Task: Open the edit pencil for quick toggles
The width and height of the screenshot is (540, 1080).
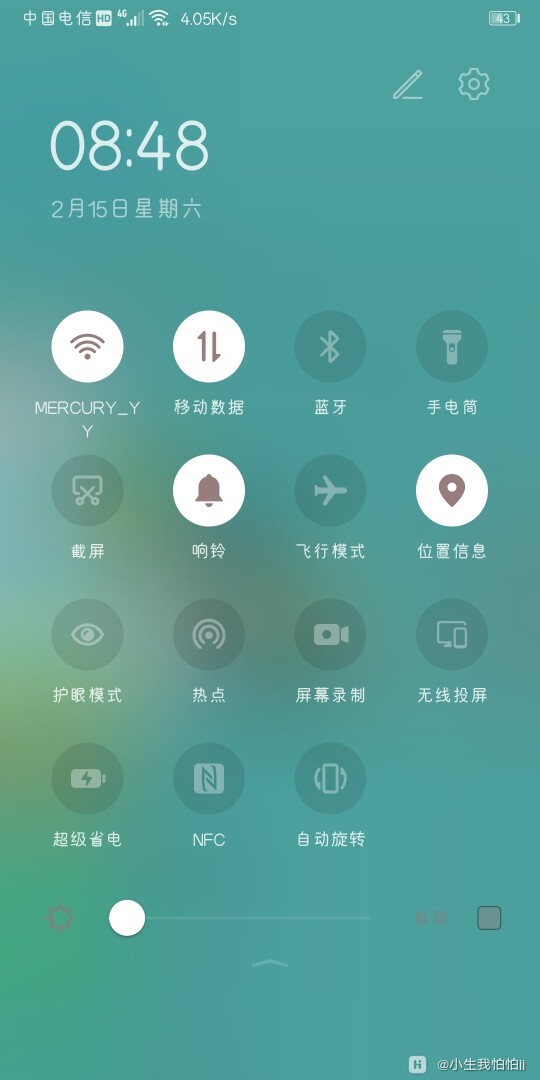Action: [408, 84]
